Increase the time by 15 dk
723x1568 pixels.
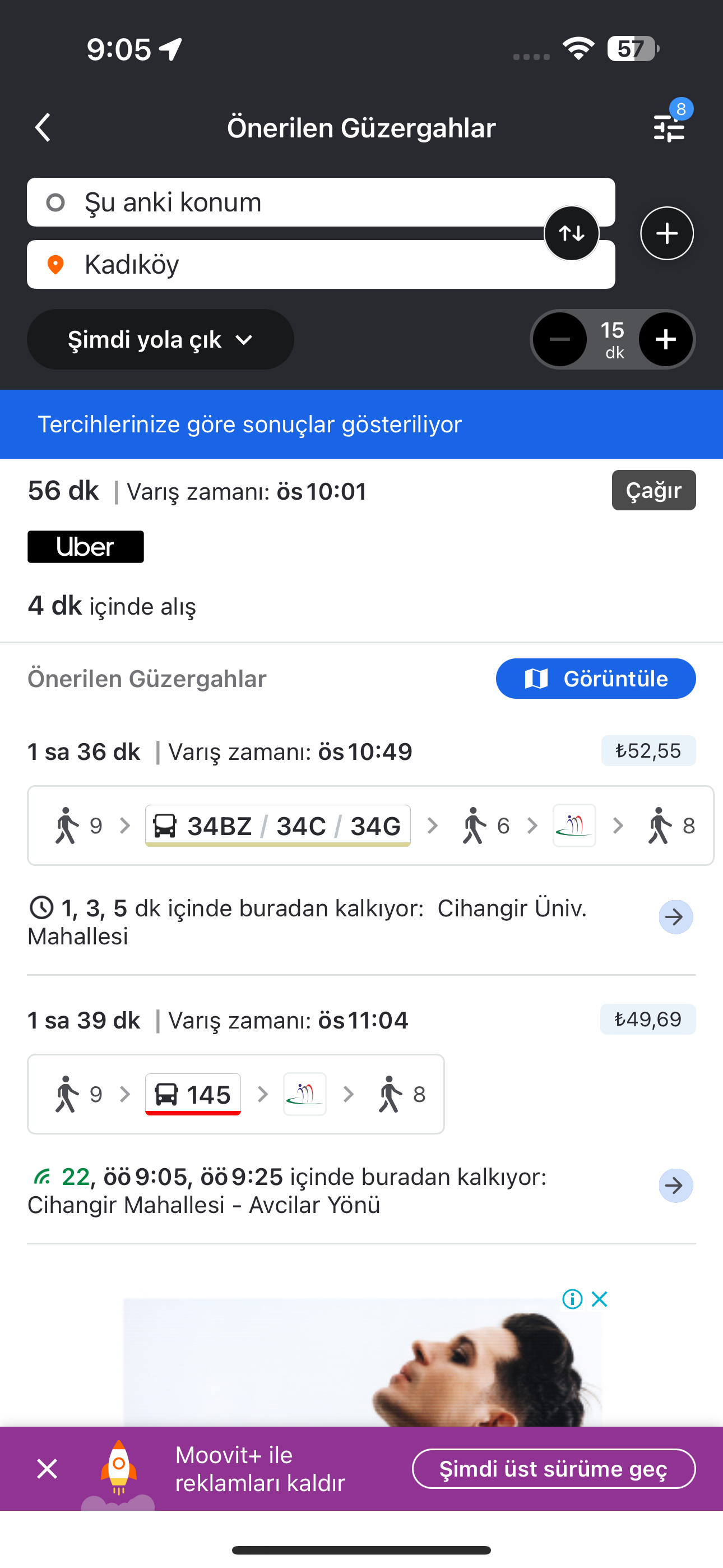coord(666,340)
